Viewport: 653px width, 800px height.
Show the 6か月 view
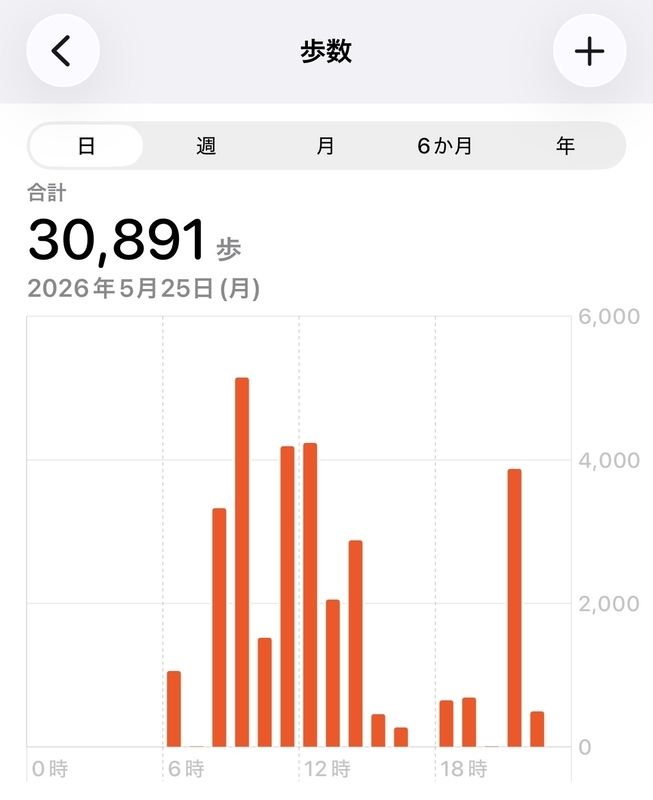[445, 146]
